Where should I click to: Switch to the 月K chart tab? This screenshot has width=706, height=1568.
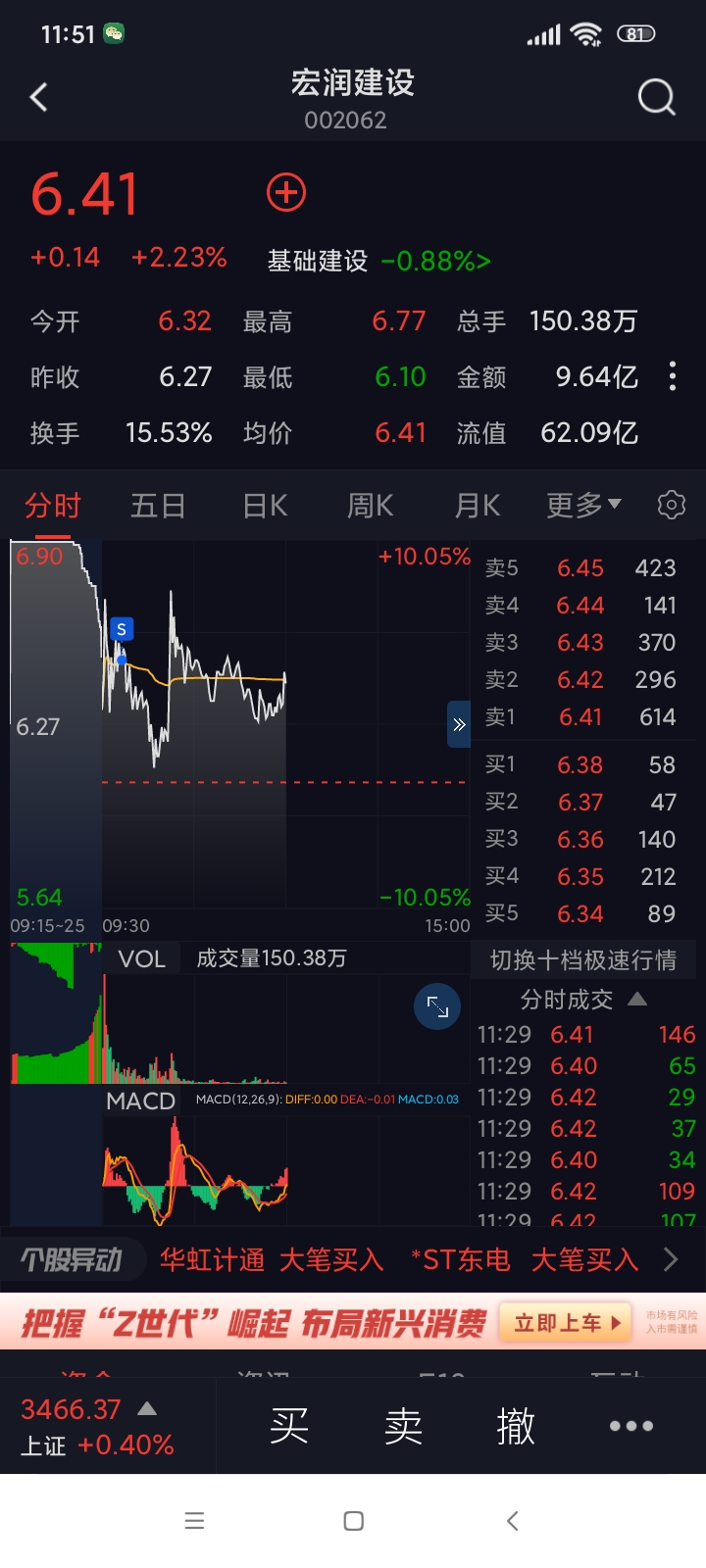pos(478,506)
